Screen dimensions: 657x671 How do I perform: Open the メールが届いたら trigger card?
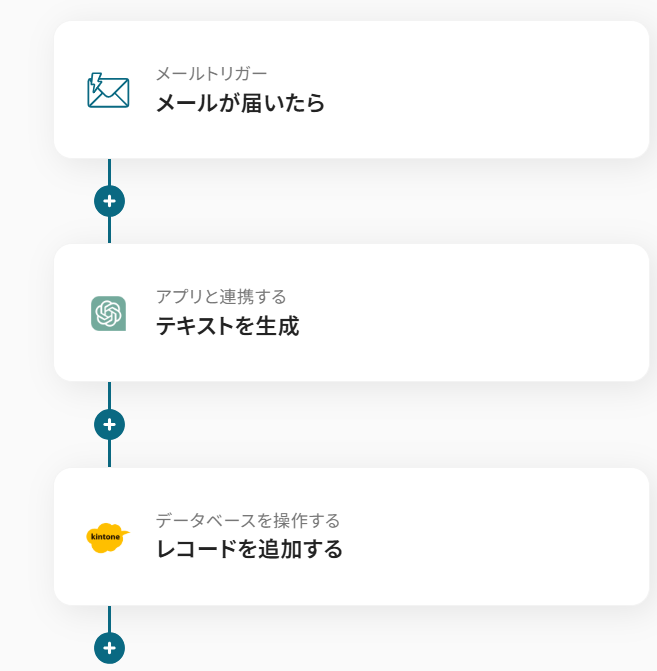[x=350, y=90]
